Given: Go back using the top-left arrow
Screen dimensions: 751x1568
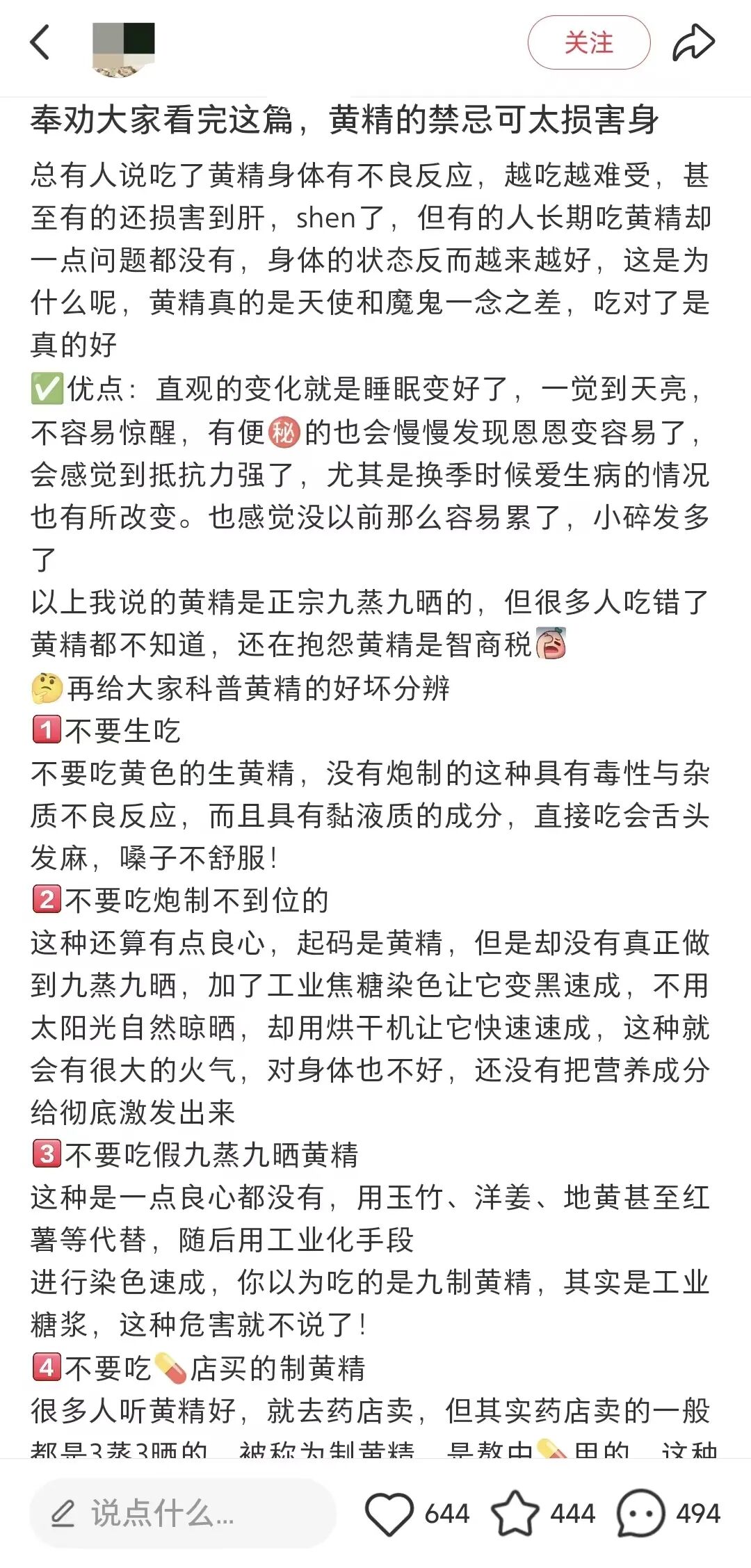Looking at the screenshot, I should 40,42.
